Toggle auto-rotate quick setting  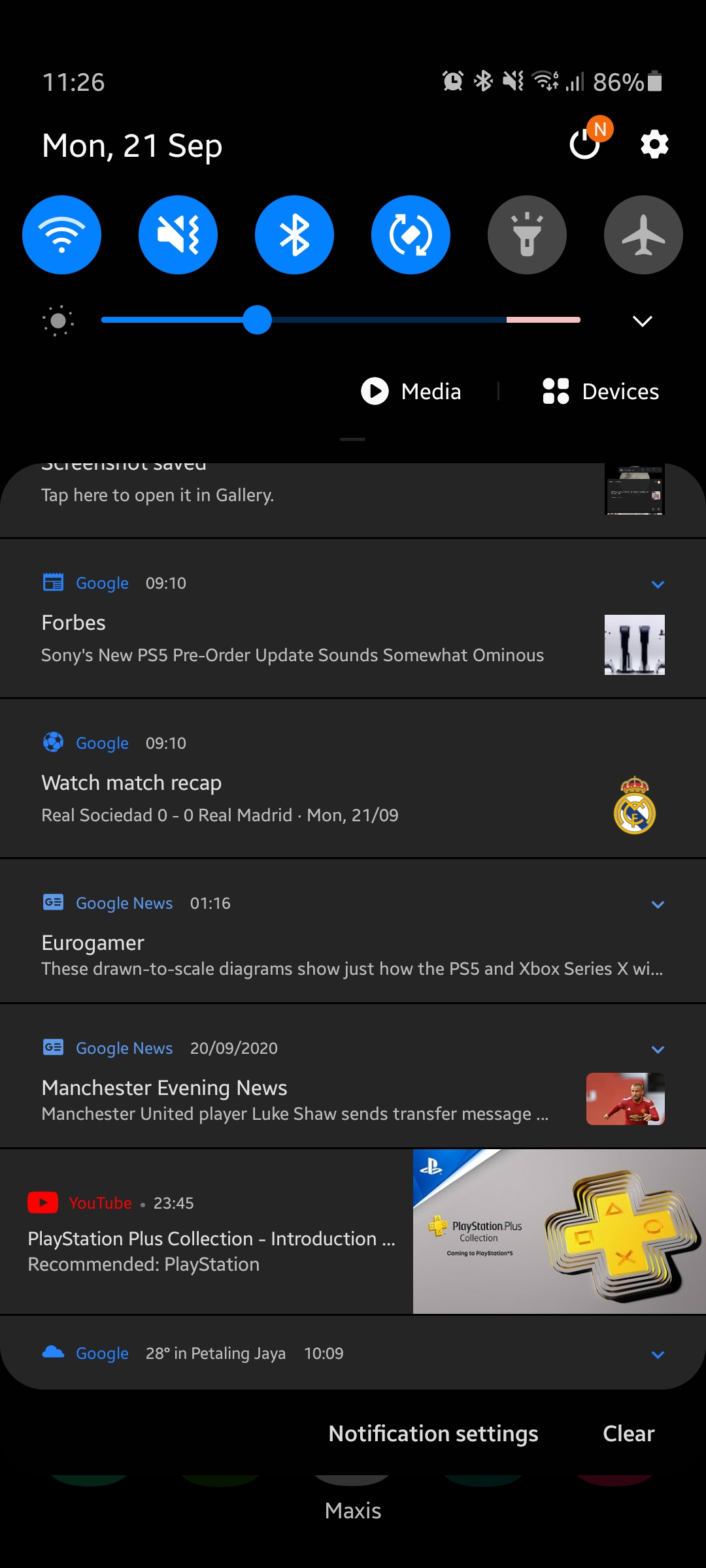click(x=411, y=235)
